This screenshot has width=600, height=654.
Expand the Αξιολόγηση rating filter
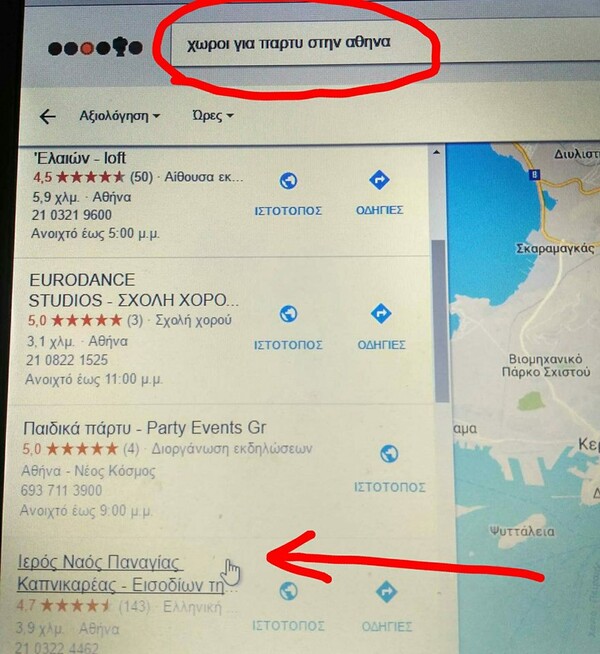point(119,116)
